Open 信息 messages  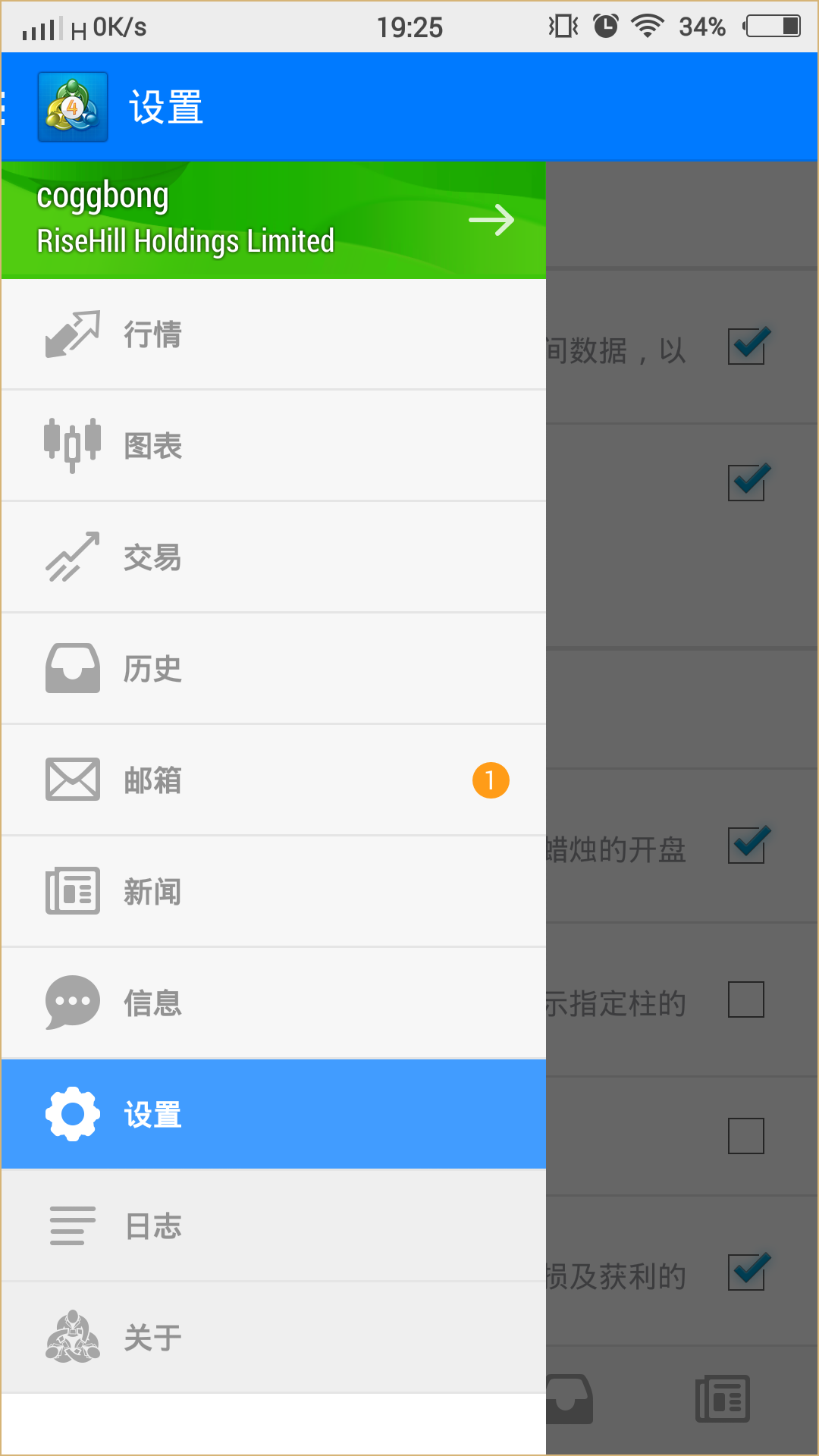(x=273, y=1003)
